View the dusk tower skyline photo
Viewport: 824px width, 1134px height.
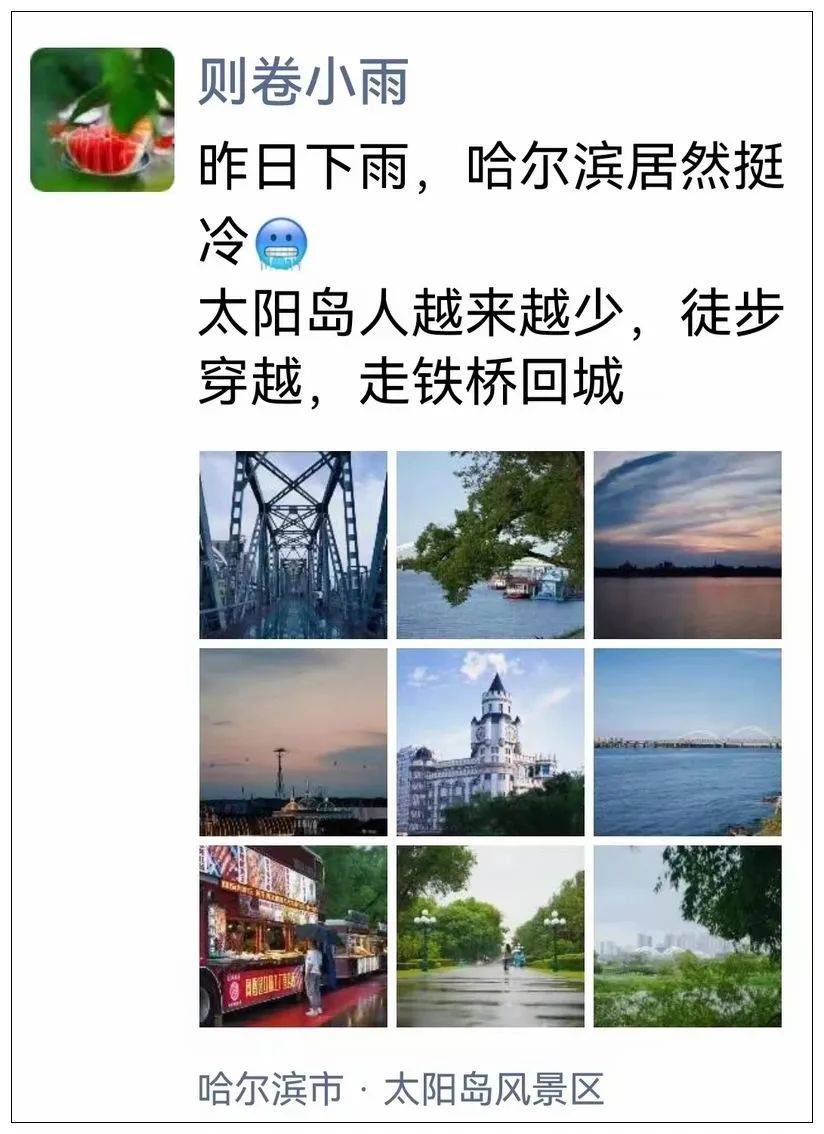tap(293, 741)
